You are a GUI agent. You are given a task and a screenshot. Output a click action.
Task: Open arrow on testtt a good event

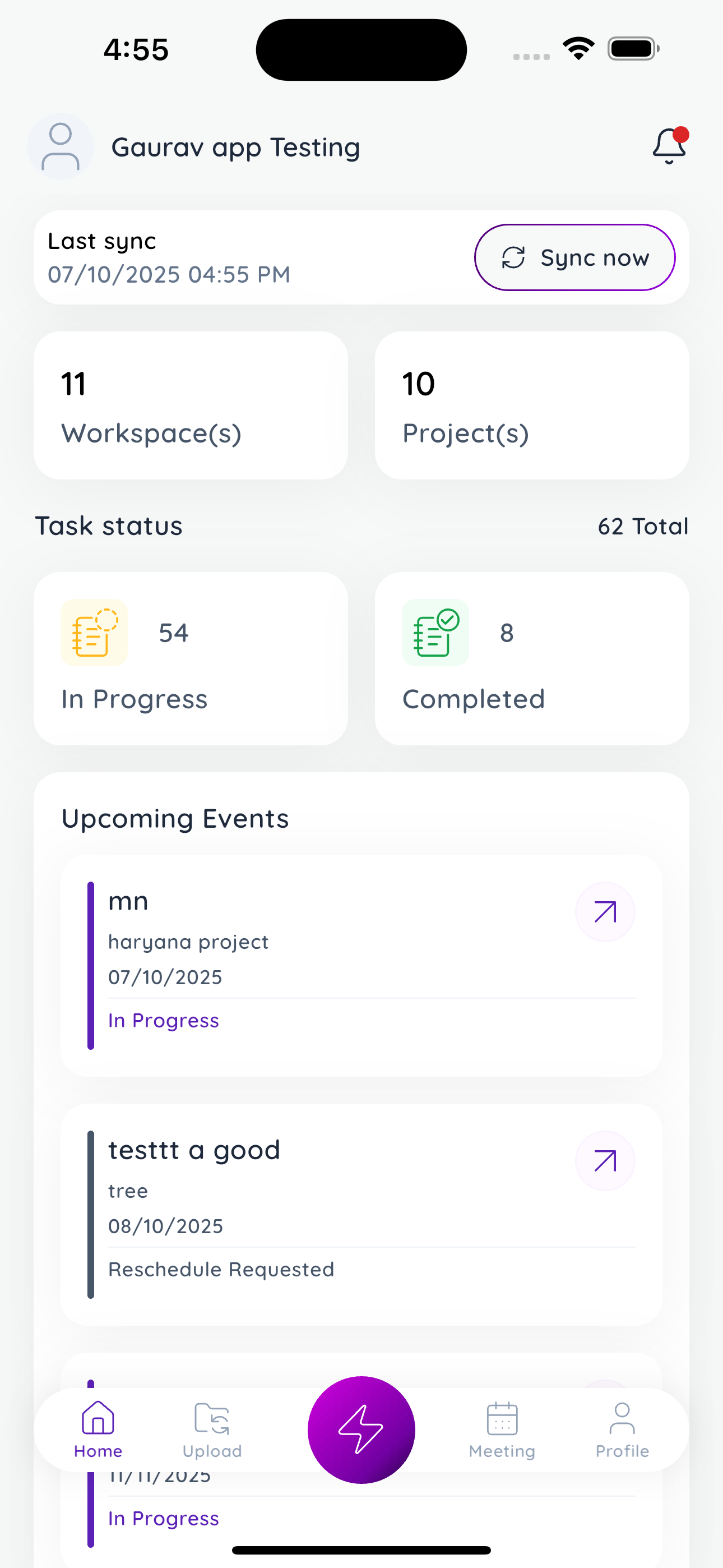pyautogui.click(x=604, y=1161)
